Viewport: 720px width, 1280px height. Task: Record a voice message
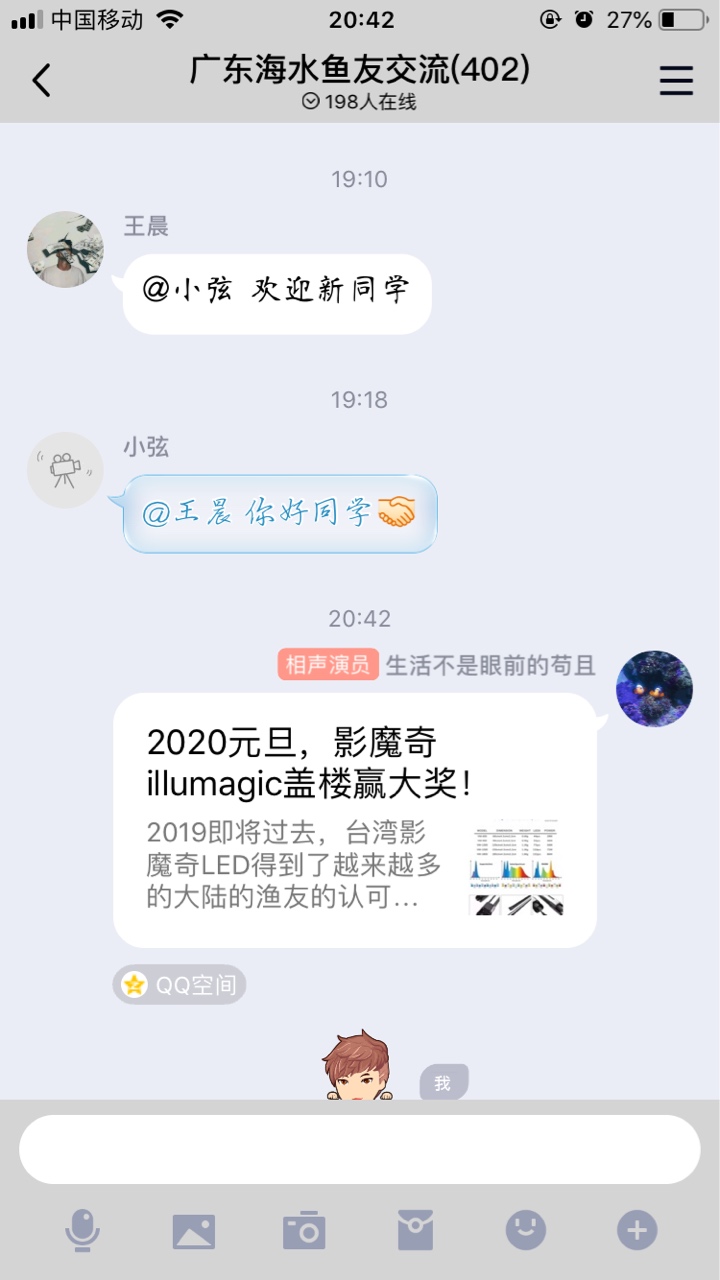[82, 1230]
